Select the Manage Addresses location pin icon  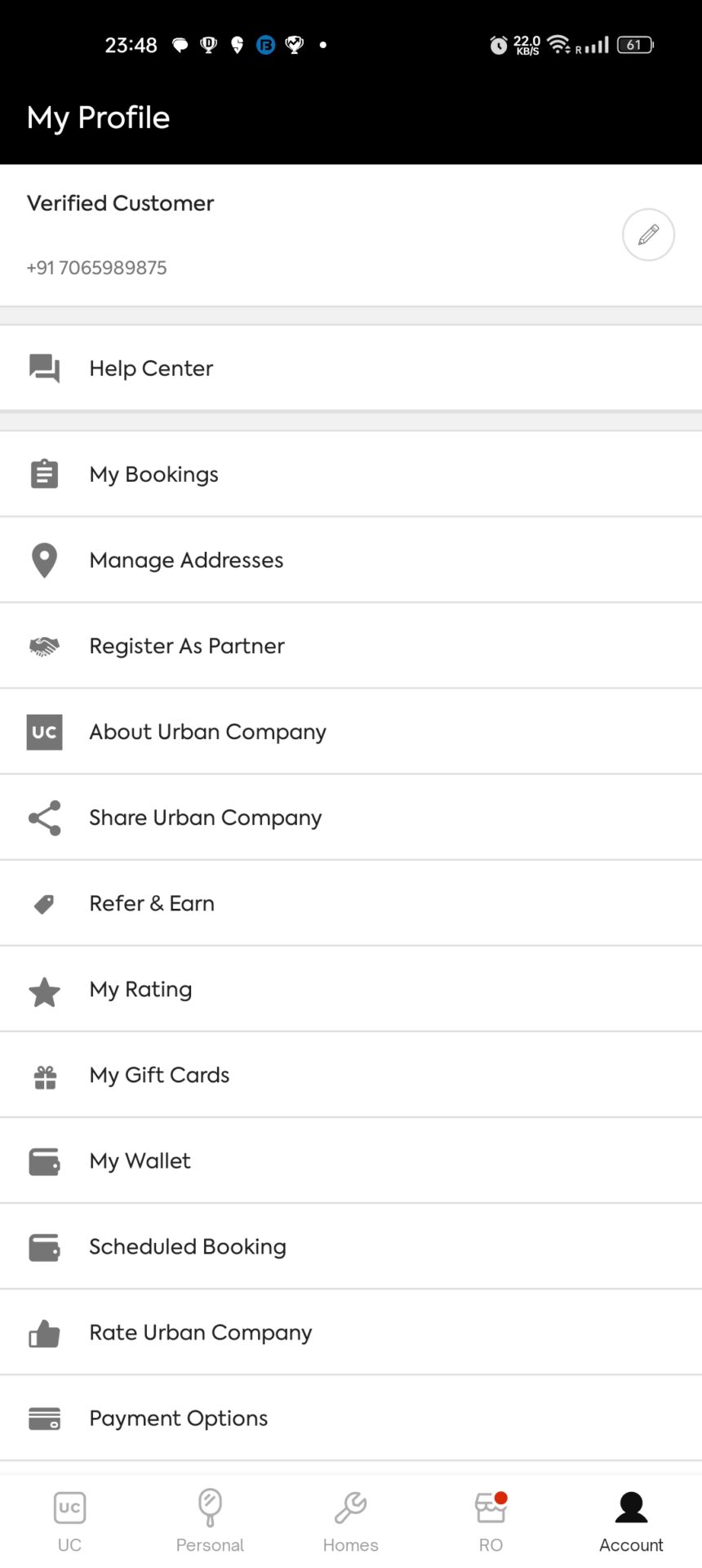point(44,559)
